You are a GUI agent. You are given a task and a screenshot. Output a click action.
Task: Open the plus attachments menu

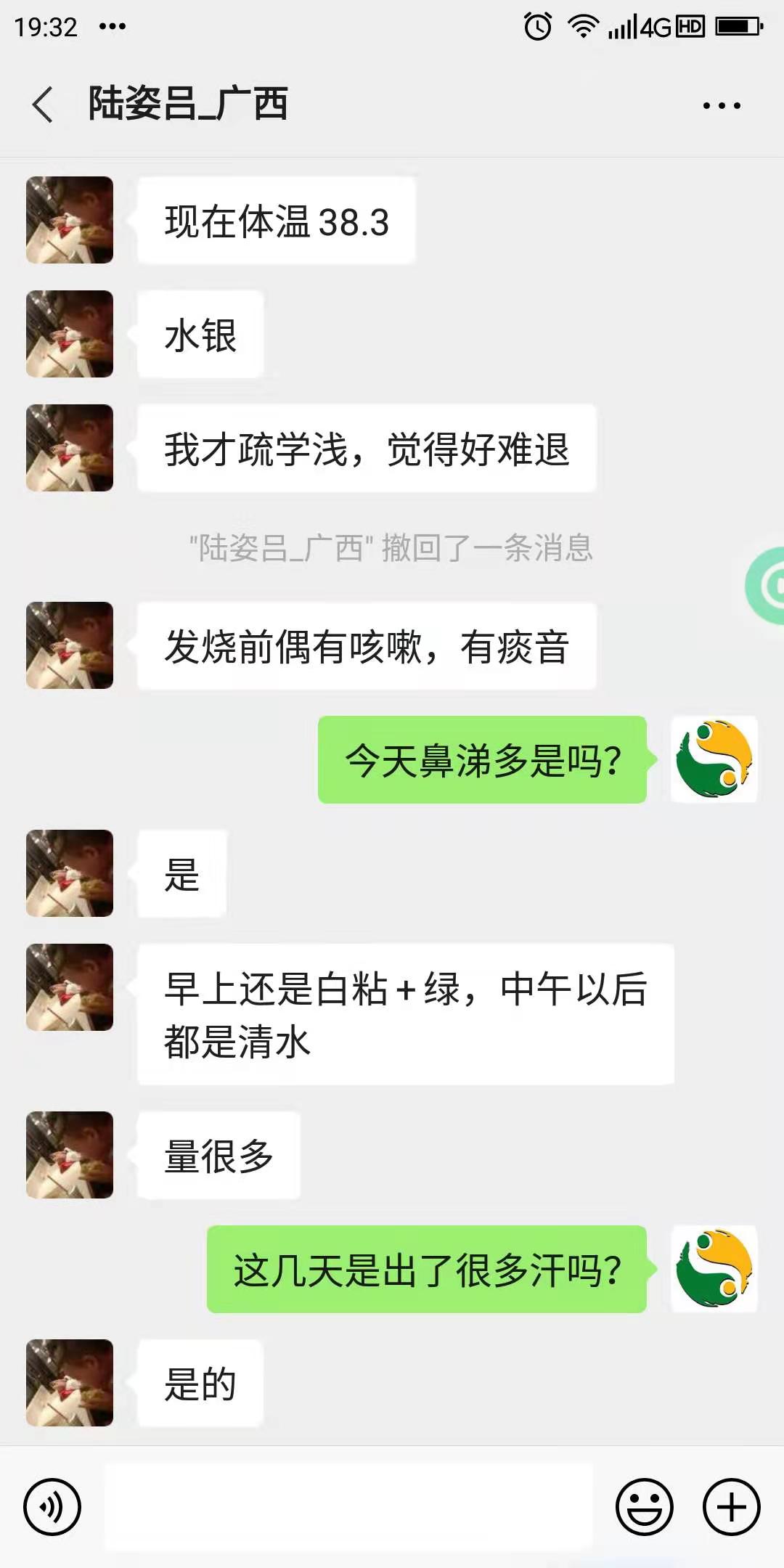point(731,1507)
